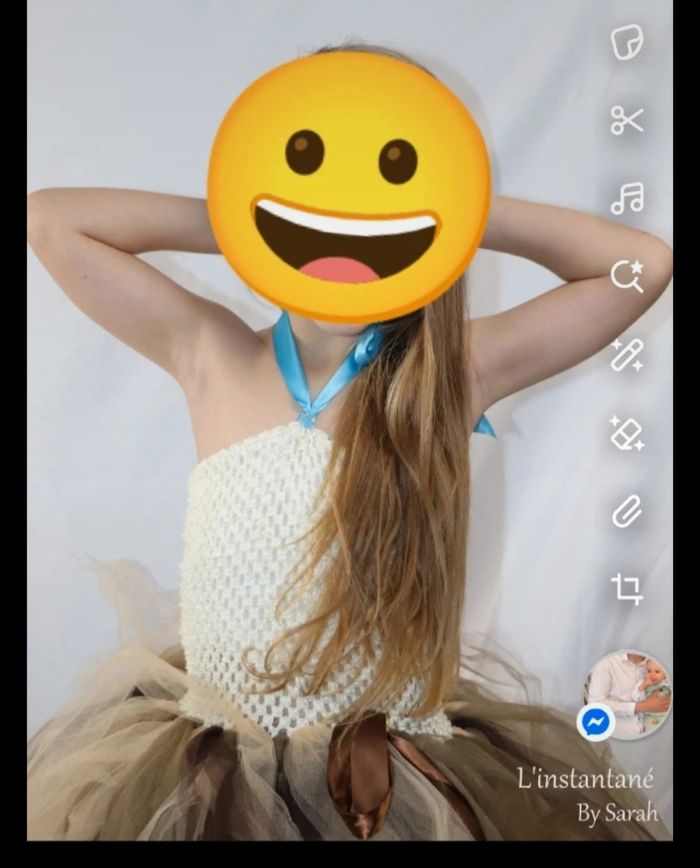Open the Messenger chat head bubble
The width and height of the screenshot is (700, 868).
point(628,695)
